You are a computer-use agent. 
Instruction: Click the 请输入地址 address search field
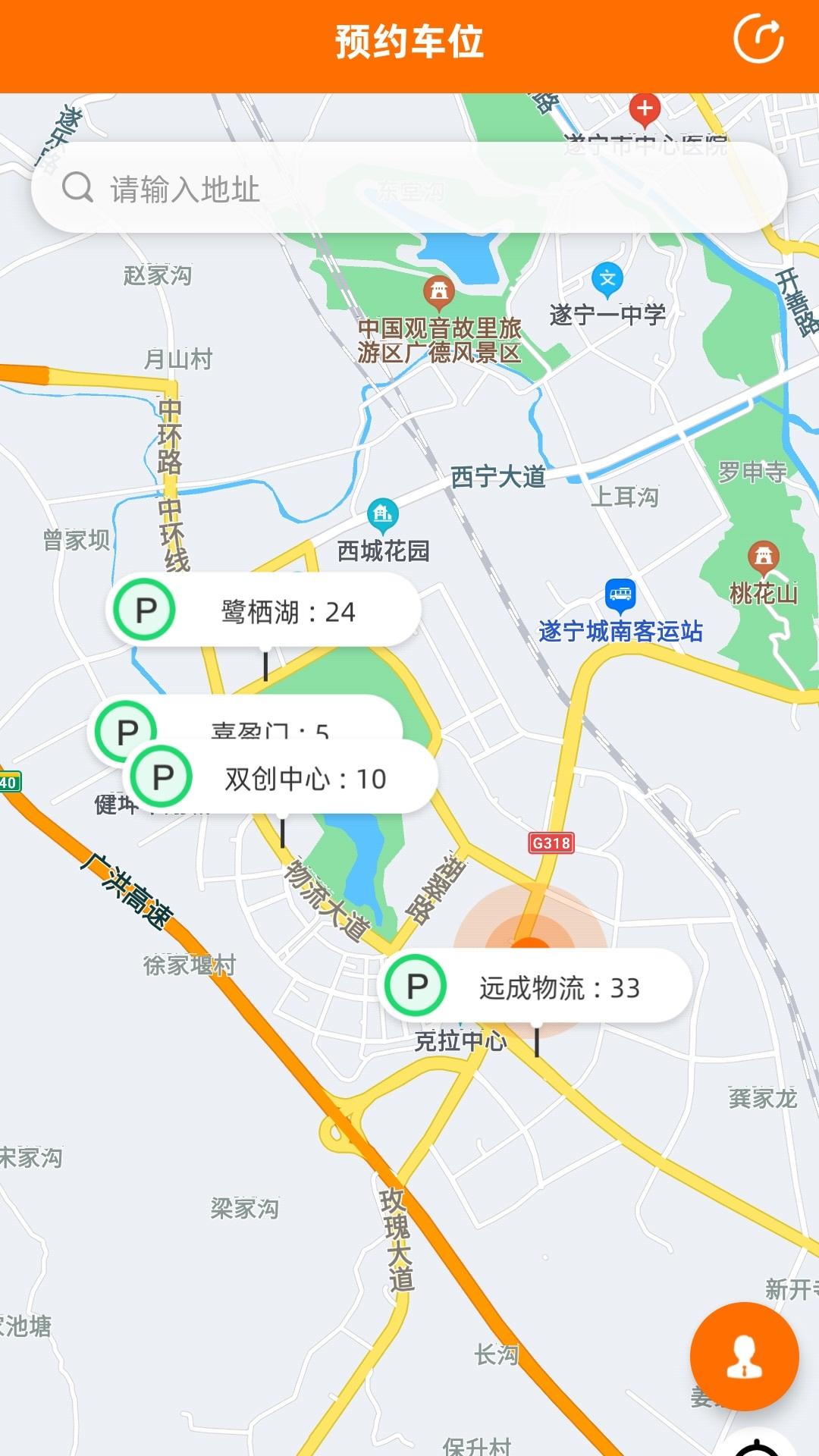[x=409, y=188]
